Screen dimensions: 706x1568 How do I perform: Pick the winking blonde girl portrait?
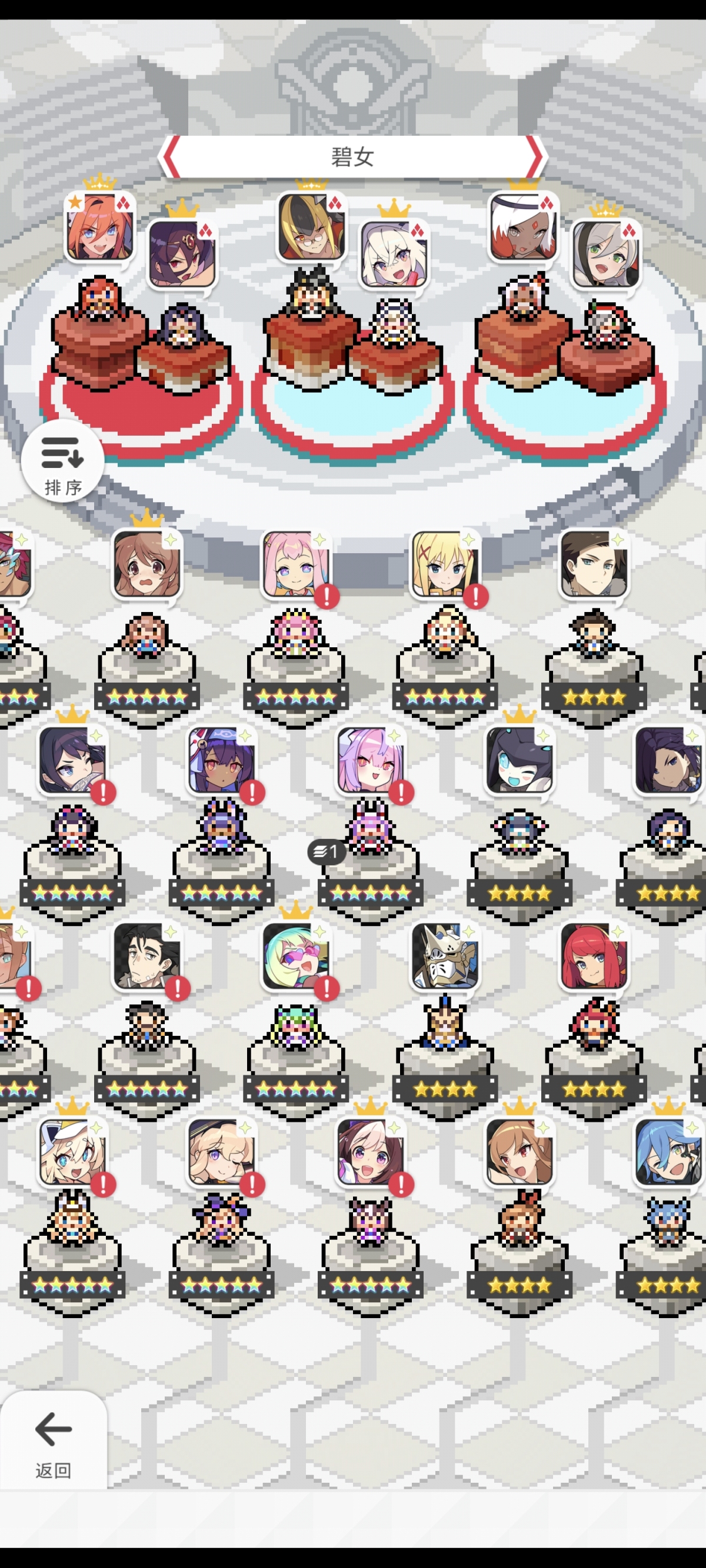221,1152
